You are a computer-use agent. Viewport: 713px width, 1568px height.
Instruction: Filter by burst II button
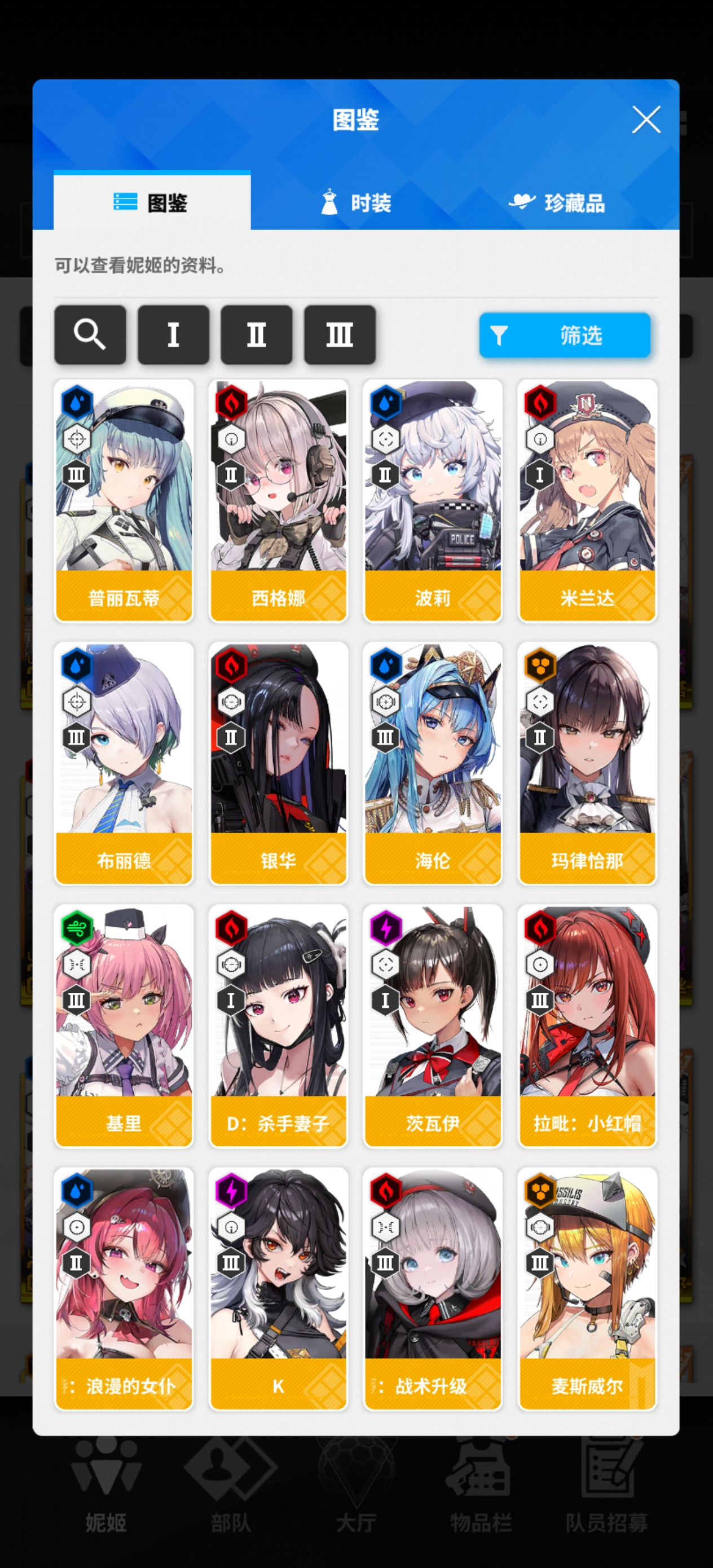256,335
